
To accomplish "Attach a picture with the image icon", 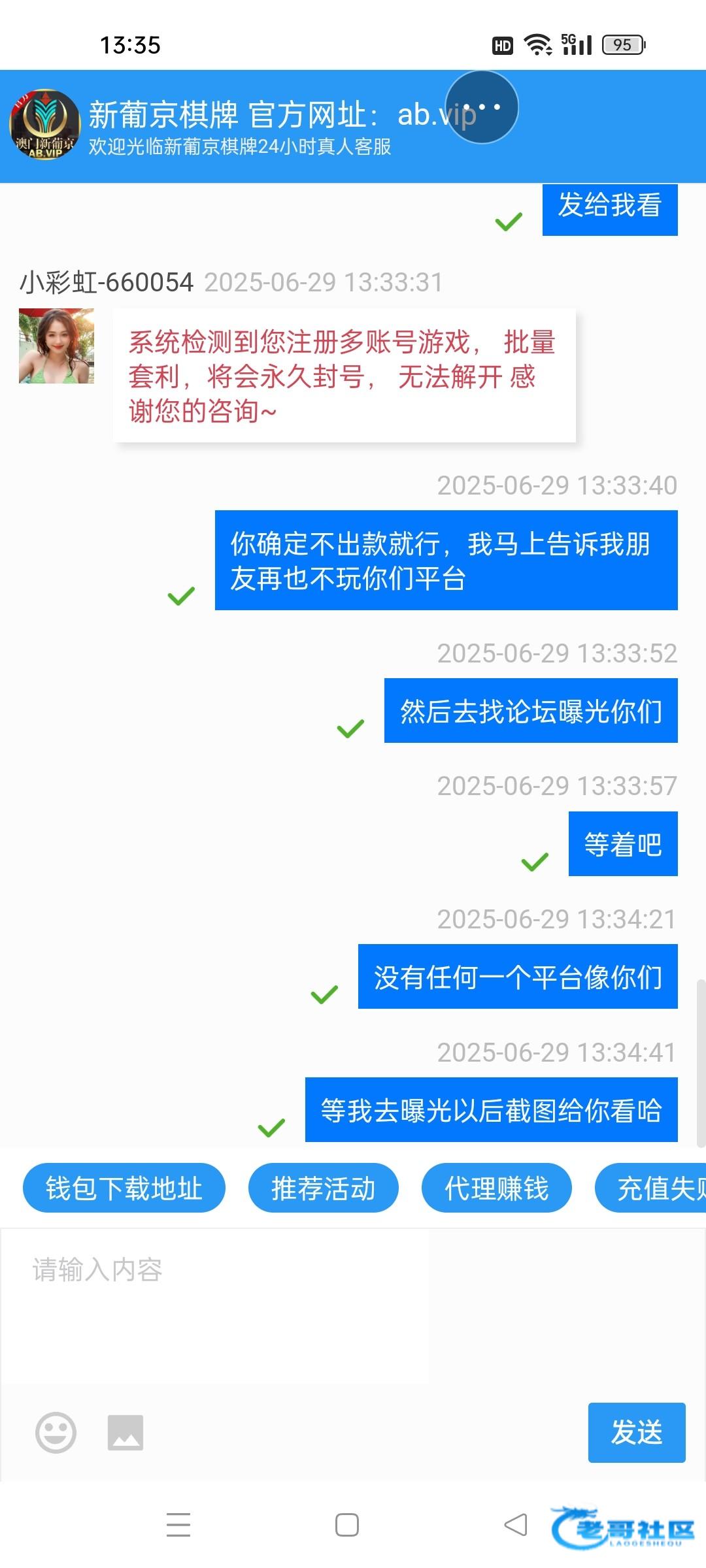I will [x=126, y=1433].
